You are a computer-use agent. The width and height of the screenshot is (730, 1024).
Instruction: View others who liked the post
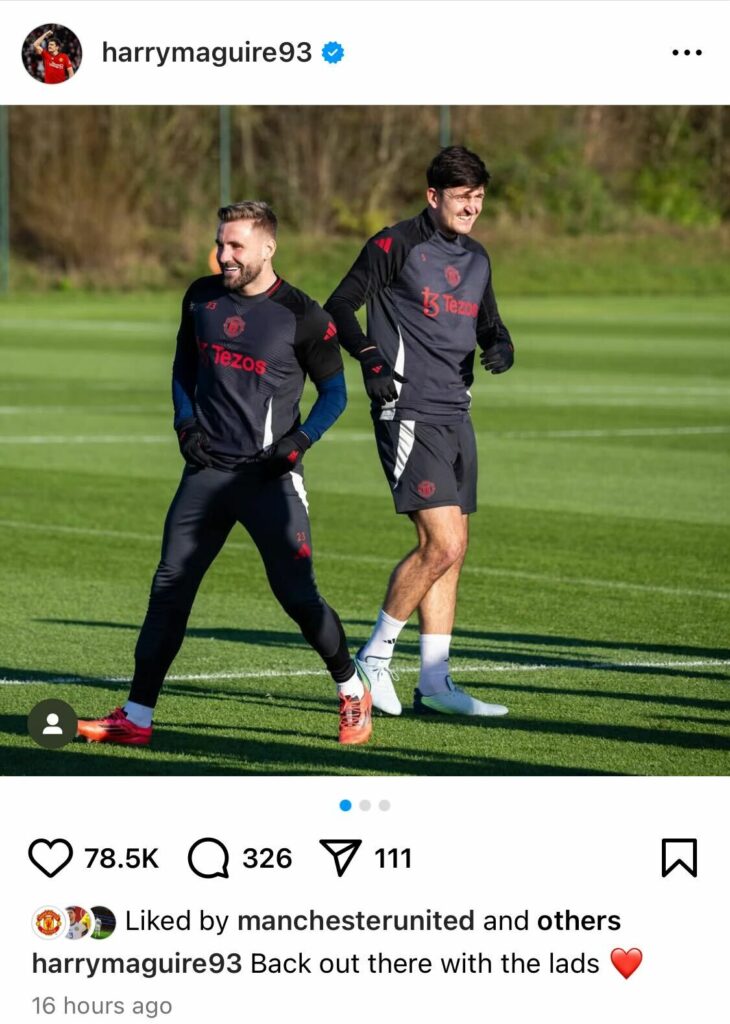(x=578, y=921)
